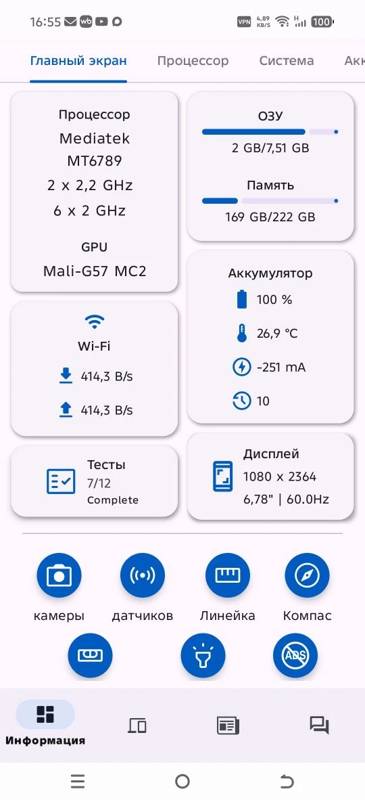Switch to the Процессор tab
Image resolution: width=365 pixels, height=800 pixels.
(192, 61)
